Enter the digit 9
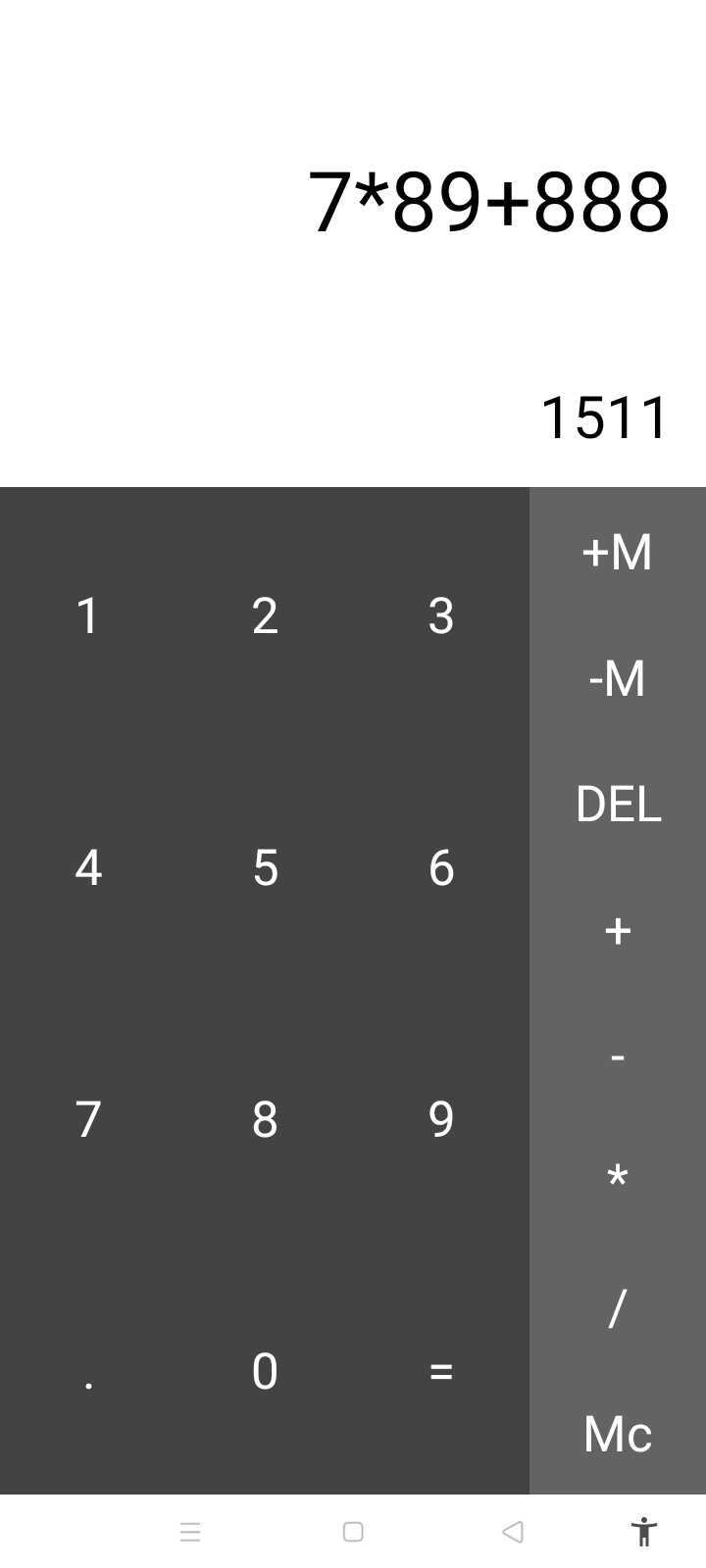 point(441,1118)
